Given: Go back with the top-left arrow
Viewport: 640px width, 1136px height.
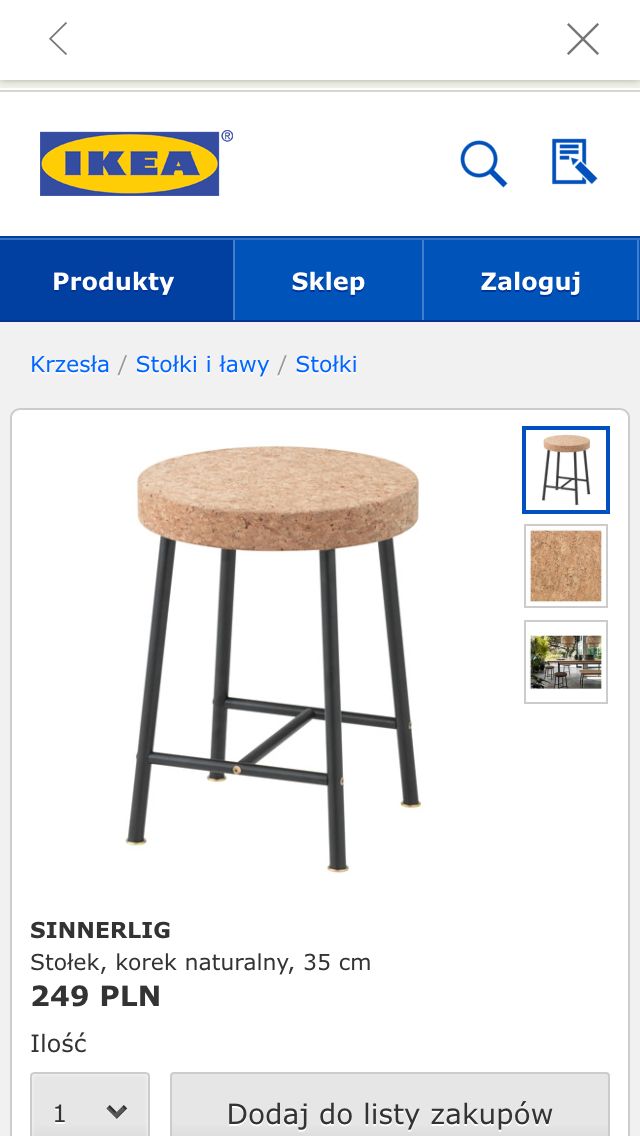Looking at the screenshot, I should [58, 38].
